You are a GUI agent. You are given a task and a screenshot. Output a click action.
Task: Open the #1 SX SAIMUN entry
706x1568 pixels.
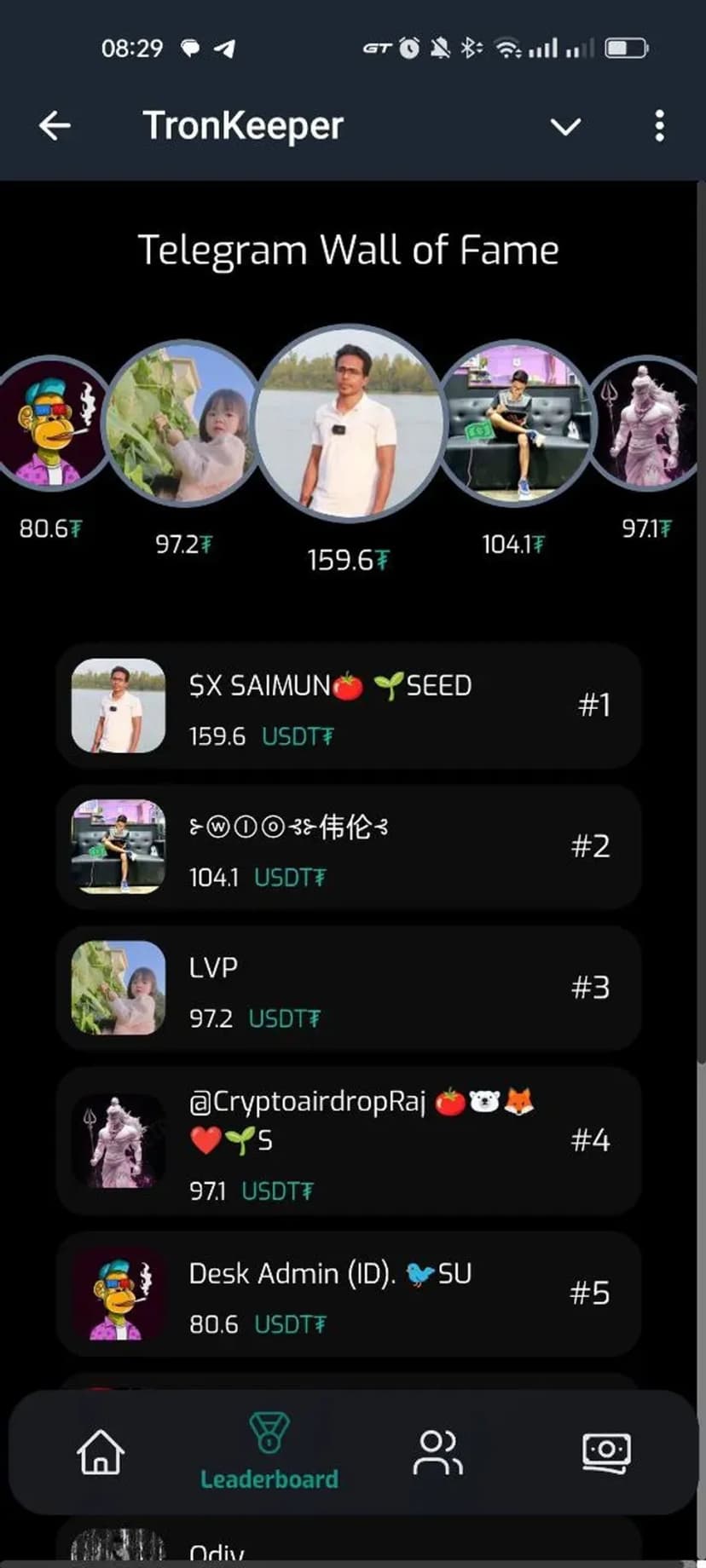pyautogui.click(x=348, y=706)
